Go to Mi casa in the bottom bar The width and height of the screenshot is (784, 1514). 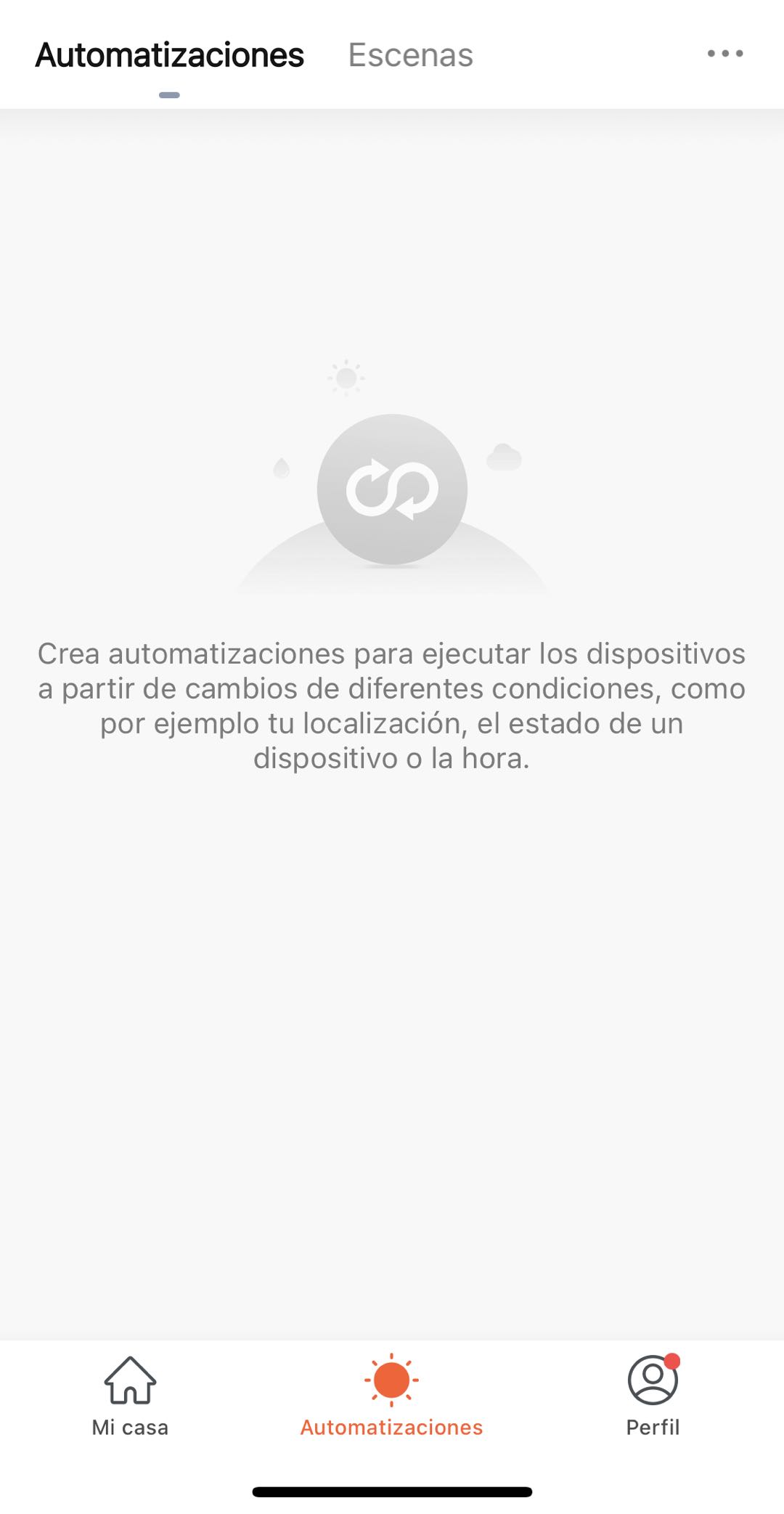click(x=130, y=1396)
